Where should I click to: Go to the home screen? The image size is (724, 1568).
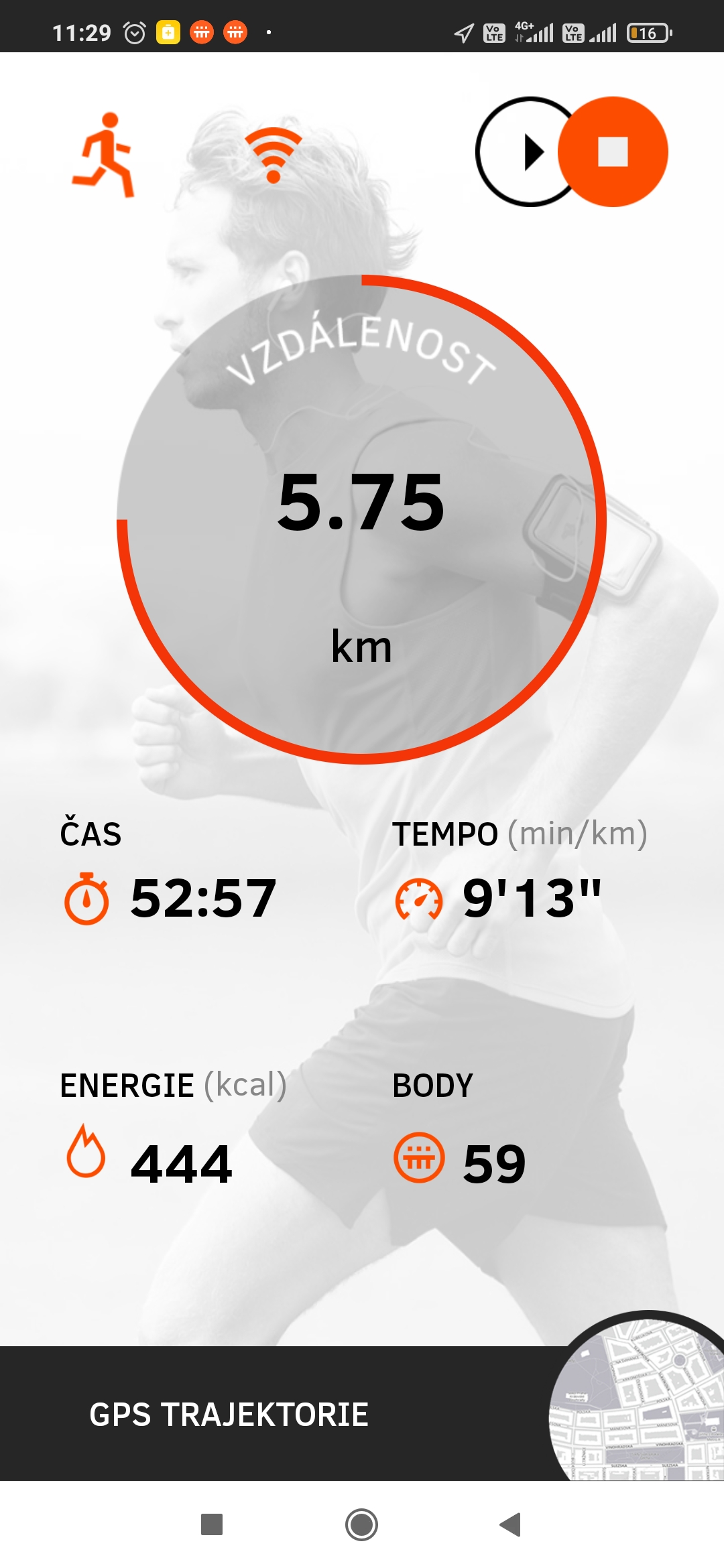(x=361, y=1524)
